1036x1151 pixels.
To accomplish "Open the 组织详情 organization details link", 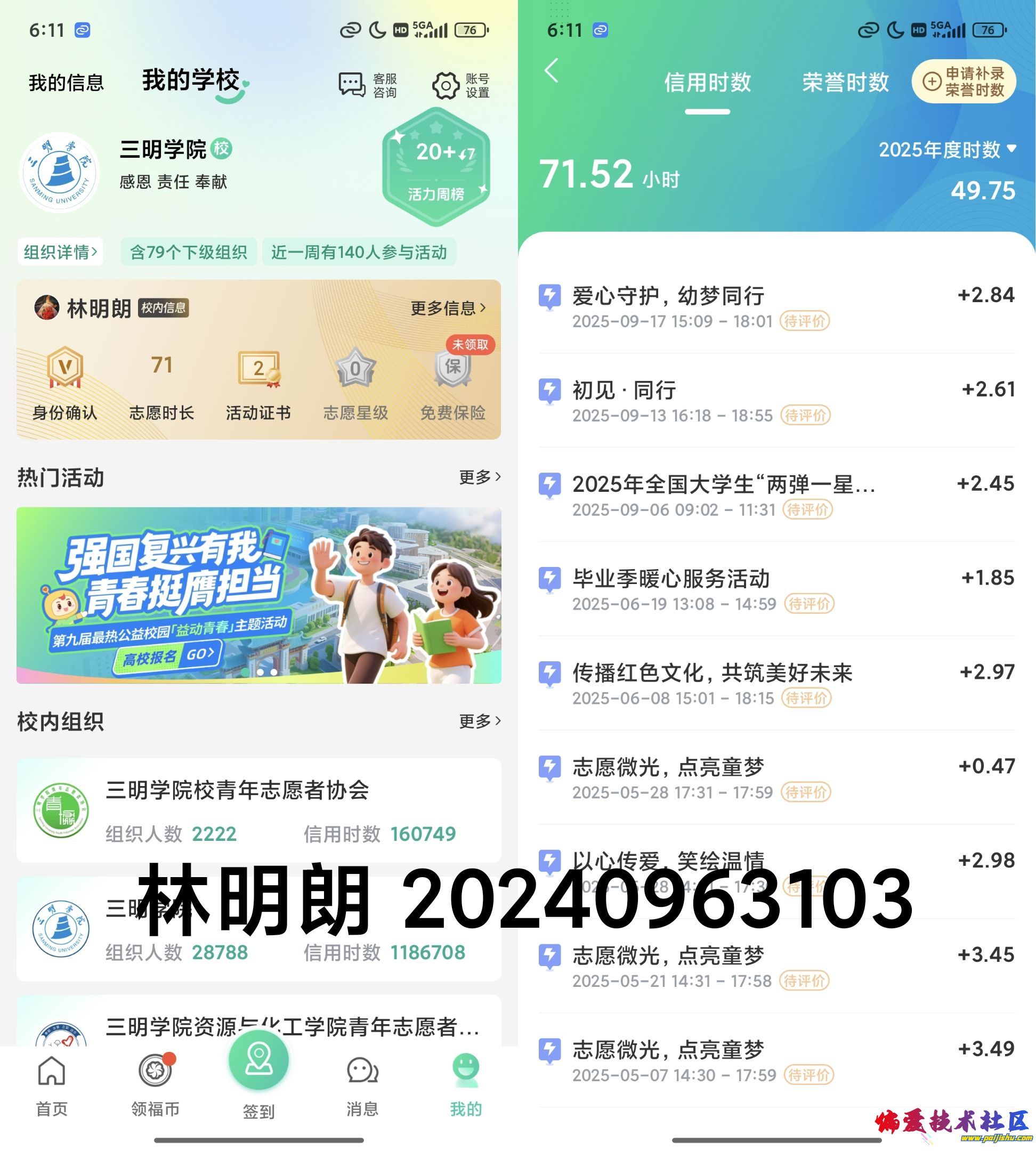I will (x=60, y=252).
